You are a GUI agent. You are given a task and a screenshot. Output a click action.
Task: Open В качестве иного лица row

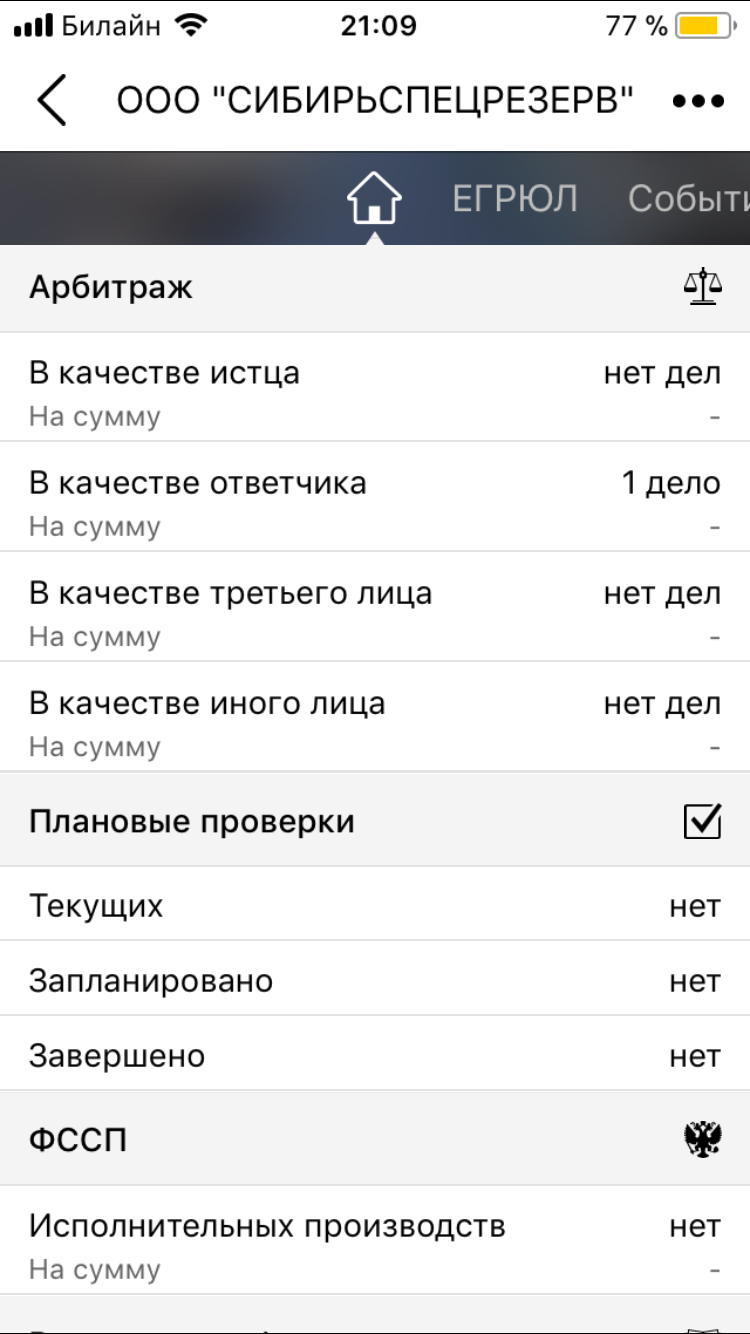tap(375, 718)
